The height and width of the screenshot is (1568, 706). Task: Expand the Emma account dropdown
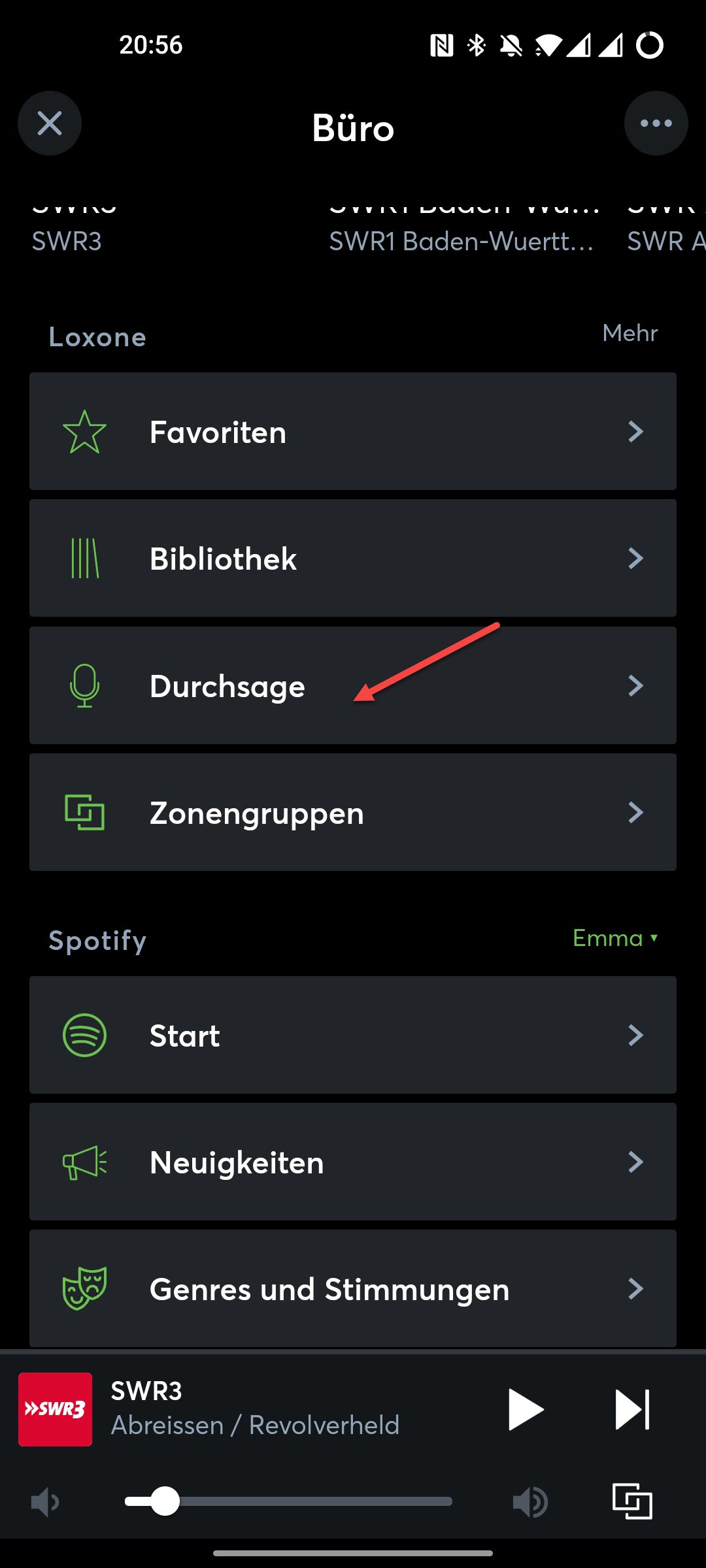(614, 939)
